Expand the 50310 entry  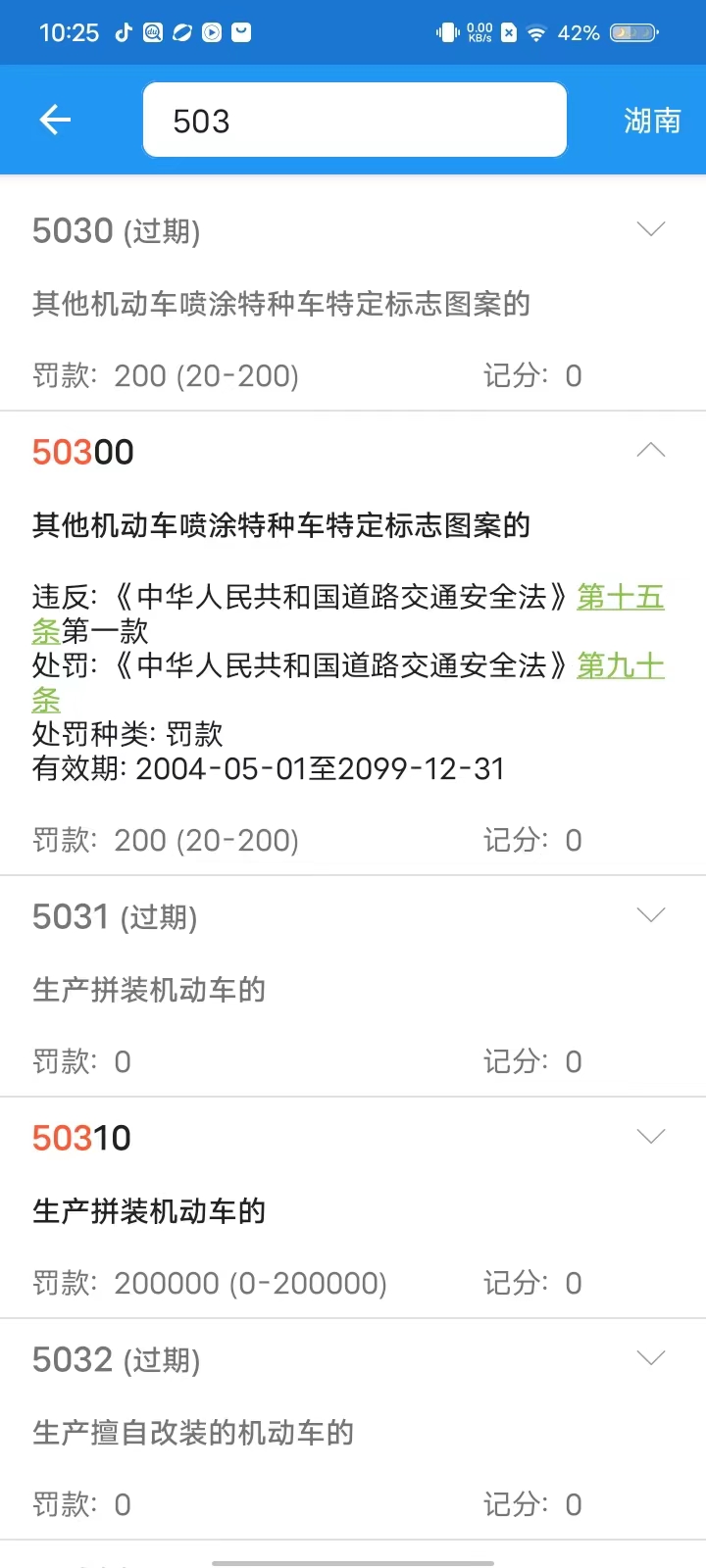click(650, 1136)
